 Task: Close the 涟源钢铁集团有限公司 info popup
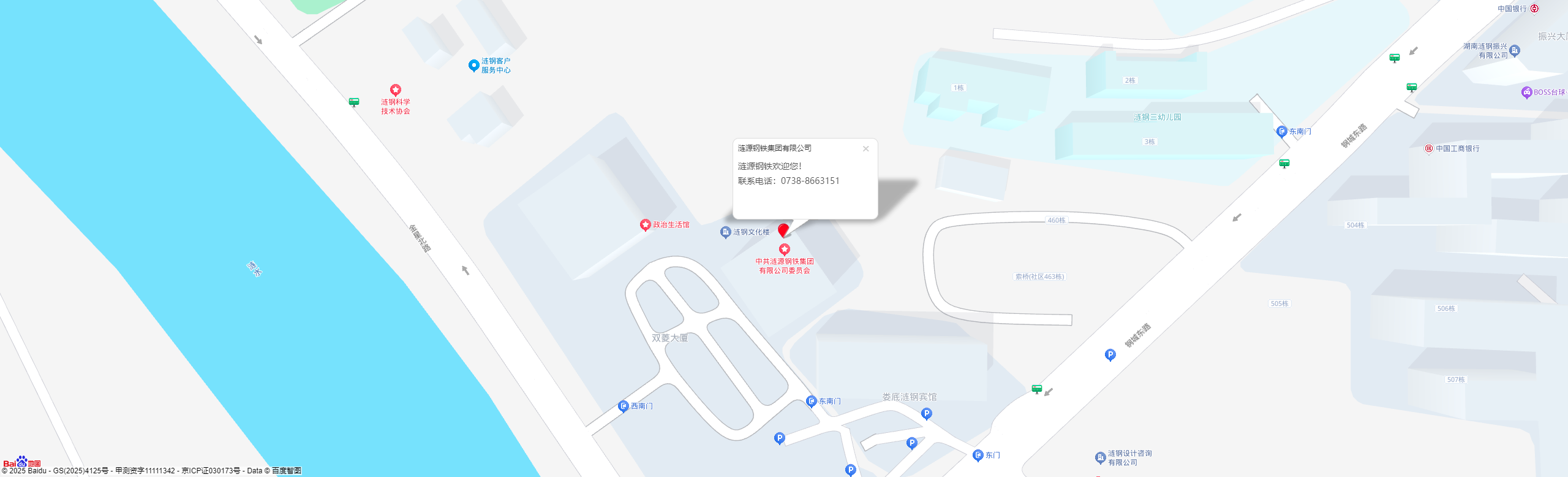coord(865,149)
